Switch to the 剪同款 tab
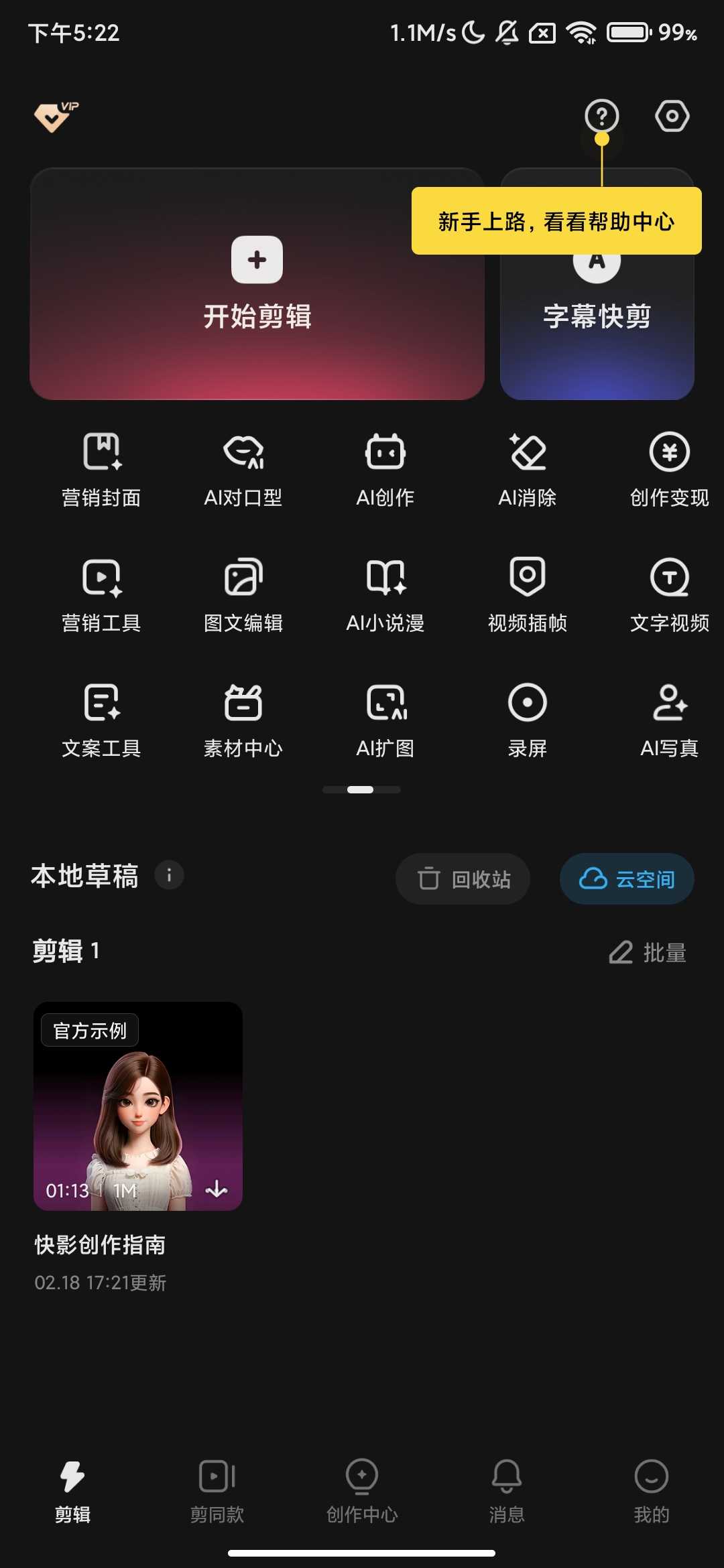This screenshot has height=1568, width=724. point(216,1494)
